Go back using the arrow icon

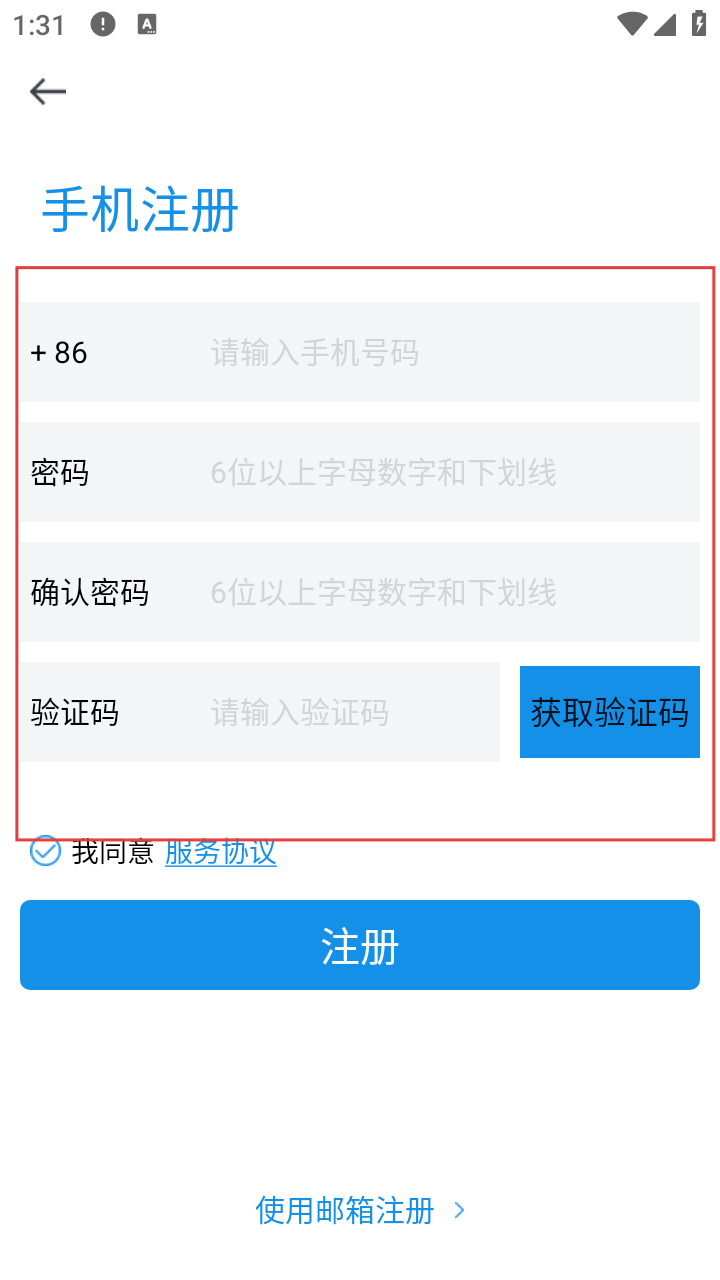[47, 92]
